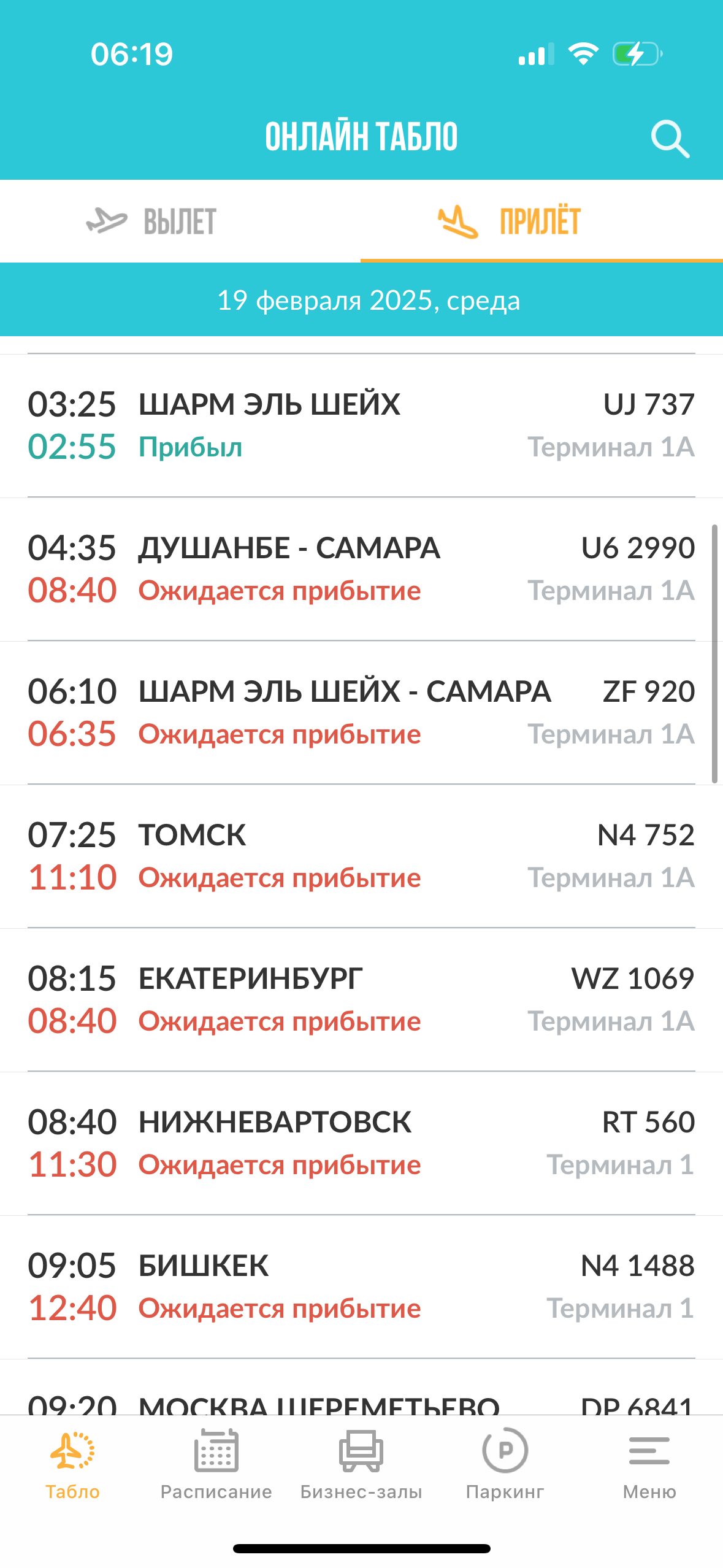Tap the Табло bottom navigation item
Screen dimensions: 723x1568
pos(72,1465)
